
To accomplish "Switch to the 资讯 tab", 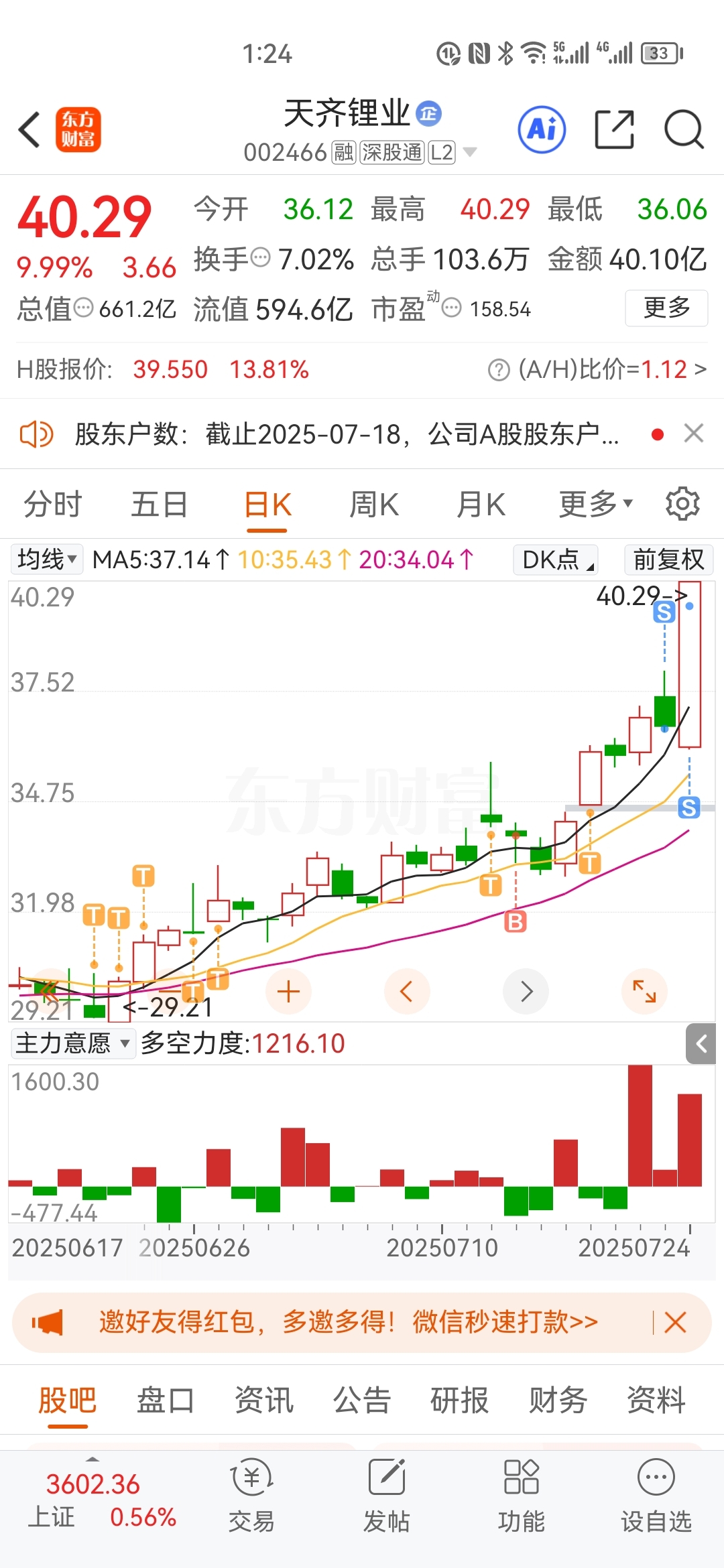I will click(x=264, y=1400).
